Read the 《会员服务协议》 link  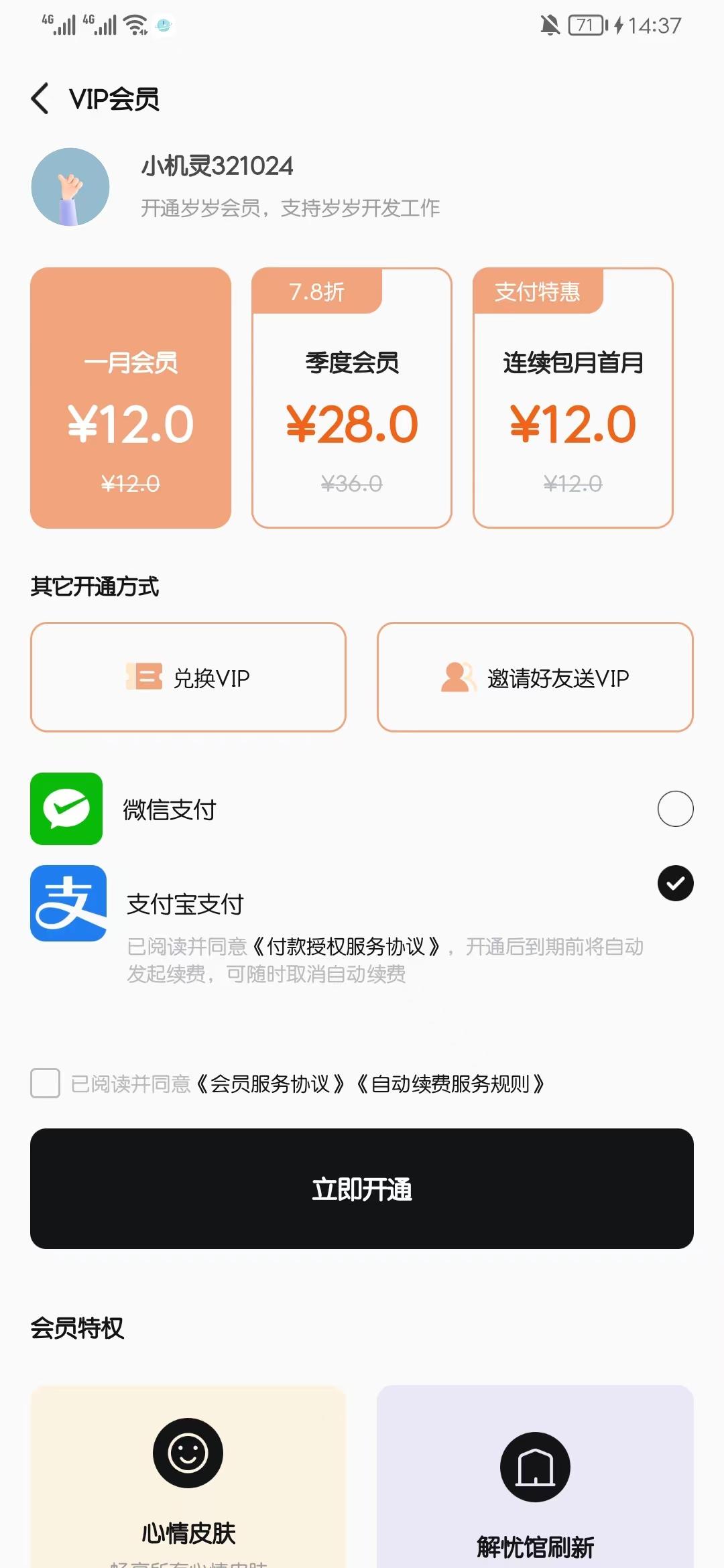click(x=270, y=1084)
